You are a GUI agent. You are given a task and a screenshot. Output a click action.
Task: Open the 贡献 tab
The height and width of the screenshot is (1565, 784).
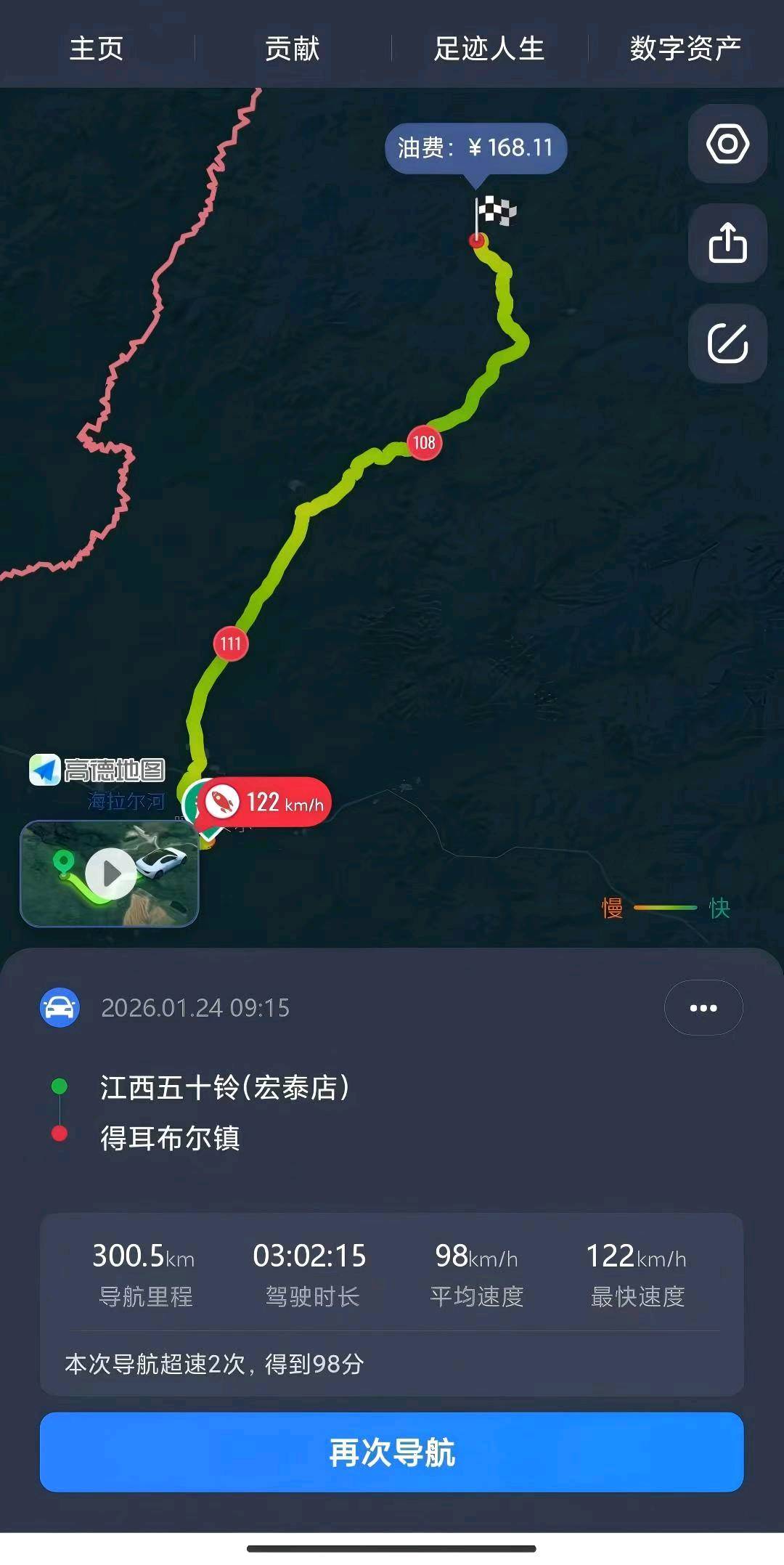[x=292, y=49]
